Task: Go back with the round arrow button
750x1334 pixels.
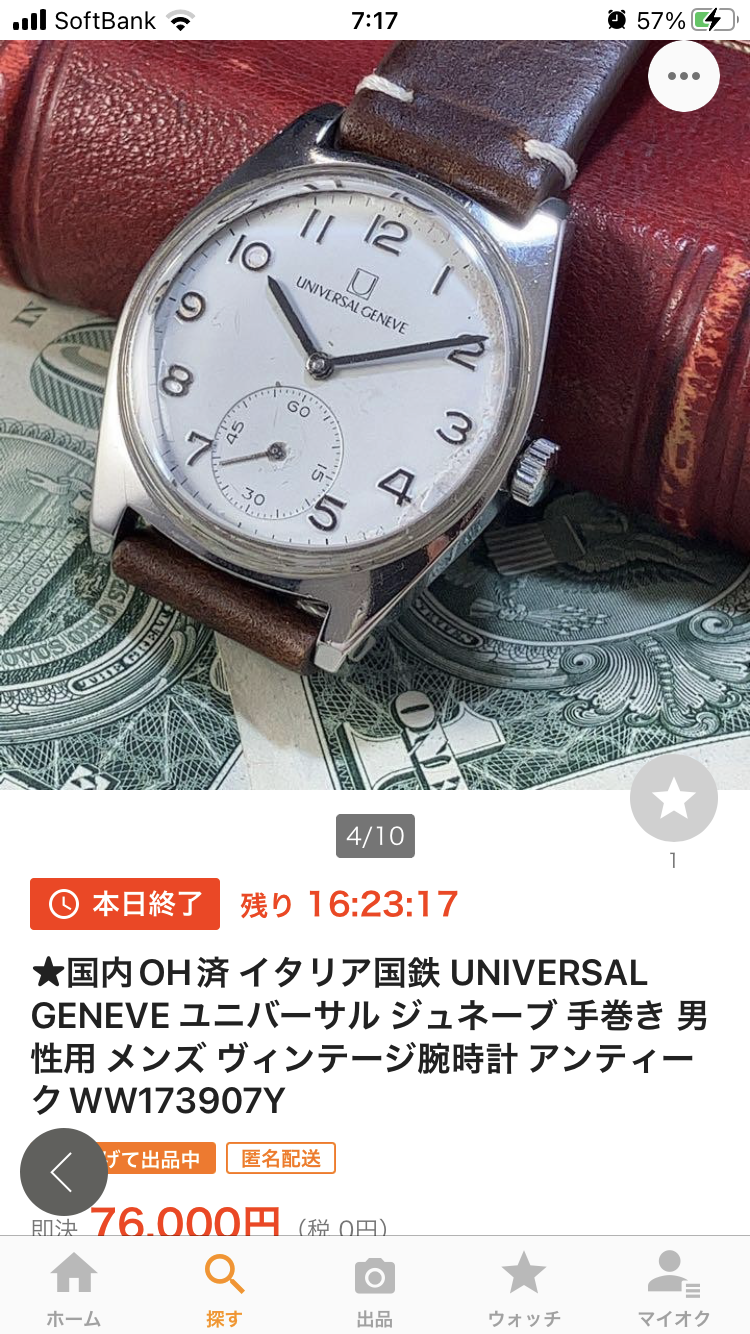Action: pos(63,1171)
